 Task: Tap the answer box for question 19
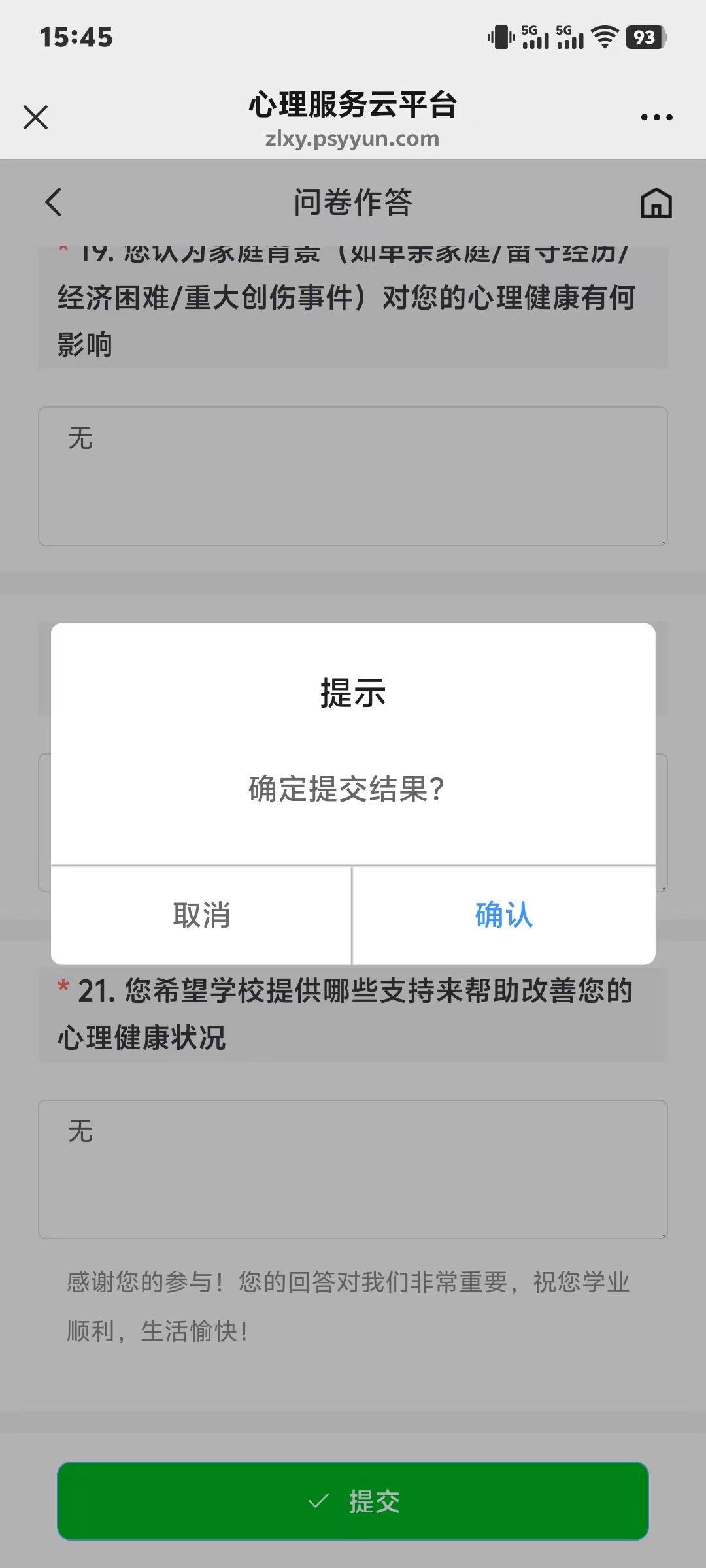coord(353,476)
